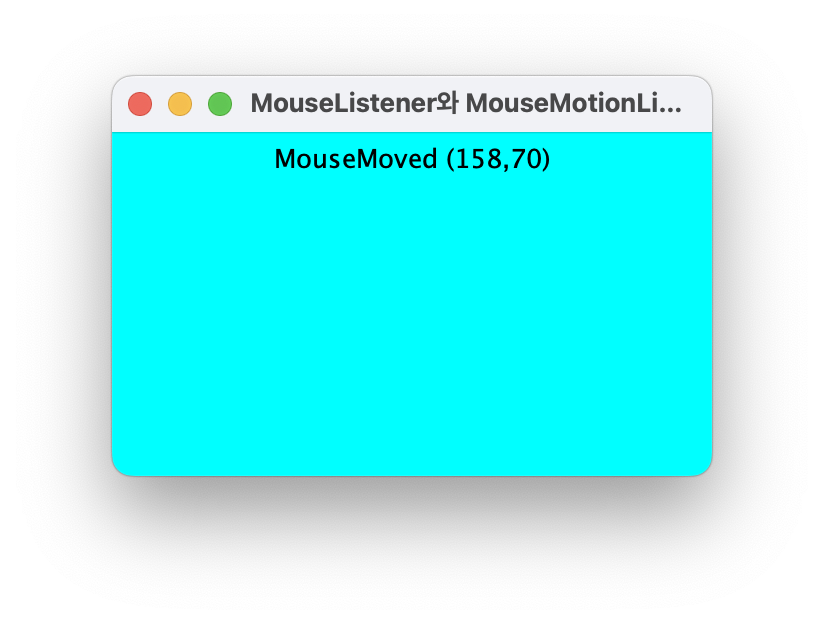This screenshot has width=824, height=624.
Task: Maximize the window with the green button
Action: [220, 104]
